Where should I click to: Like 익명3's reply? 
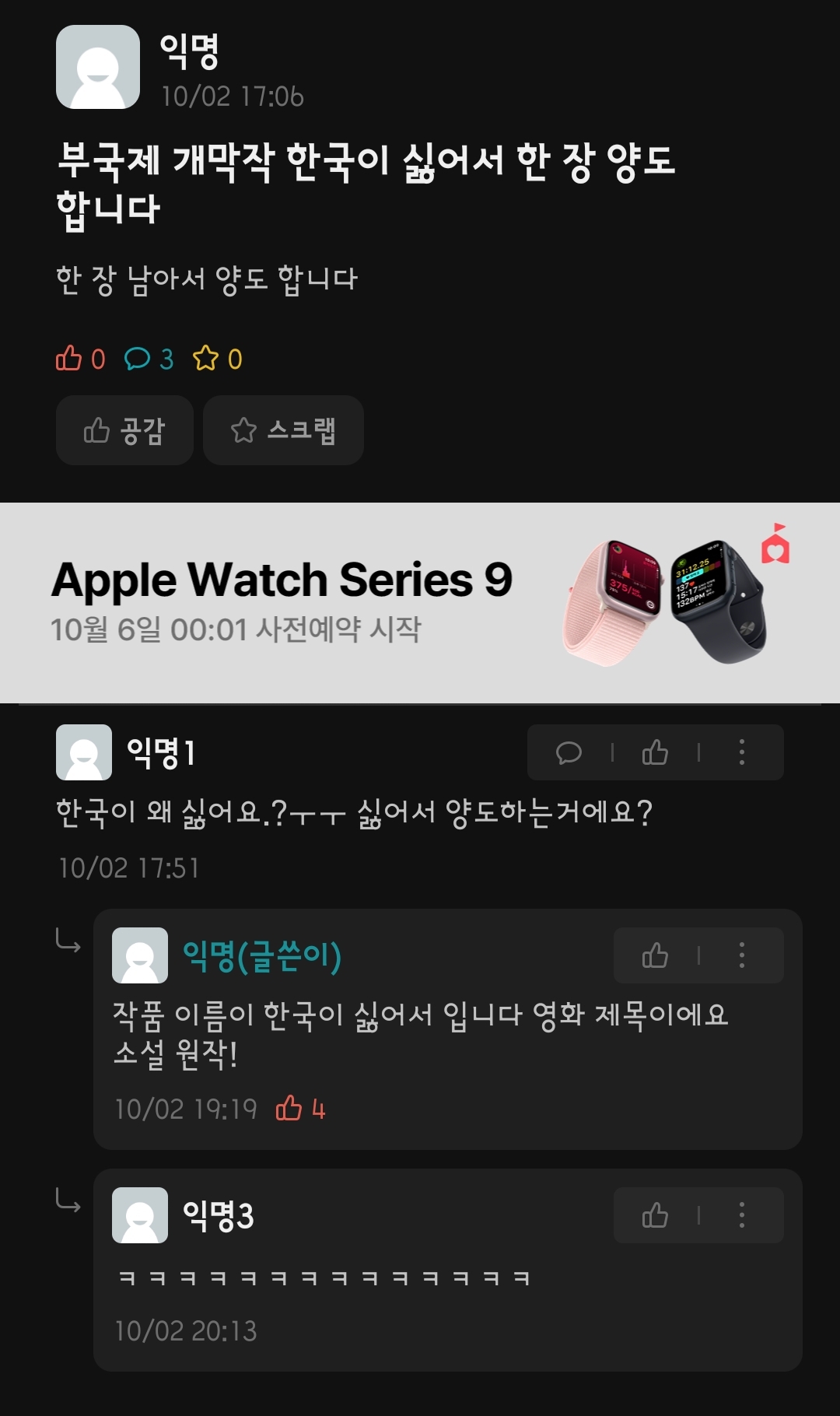click(x=655, y=1215)
